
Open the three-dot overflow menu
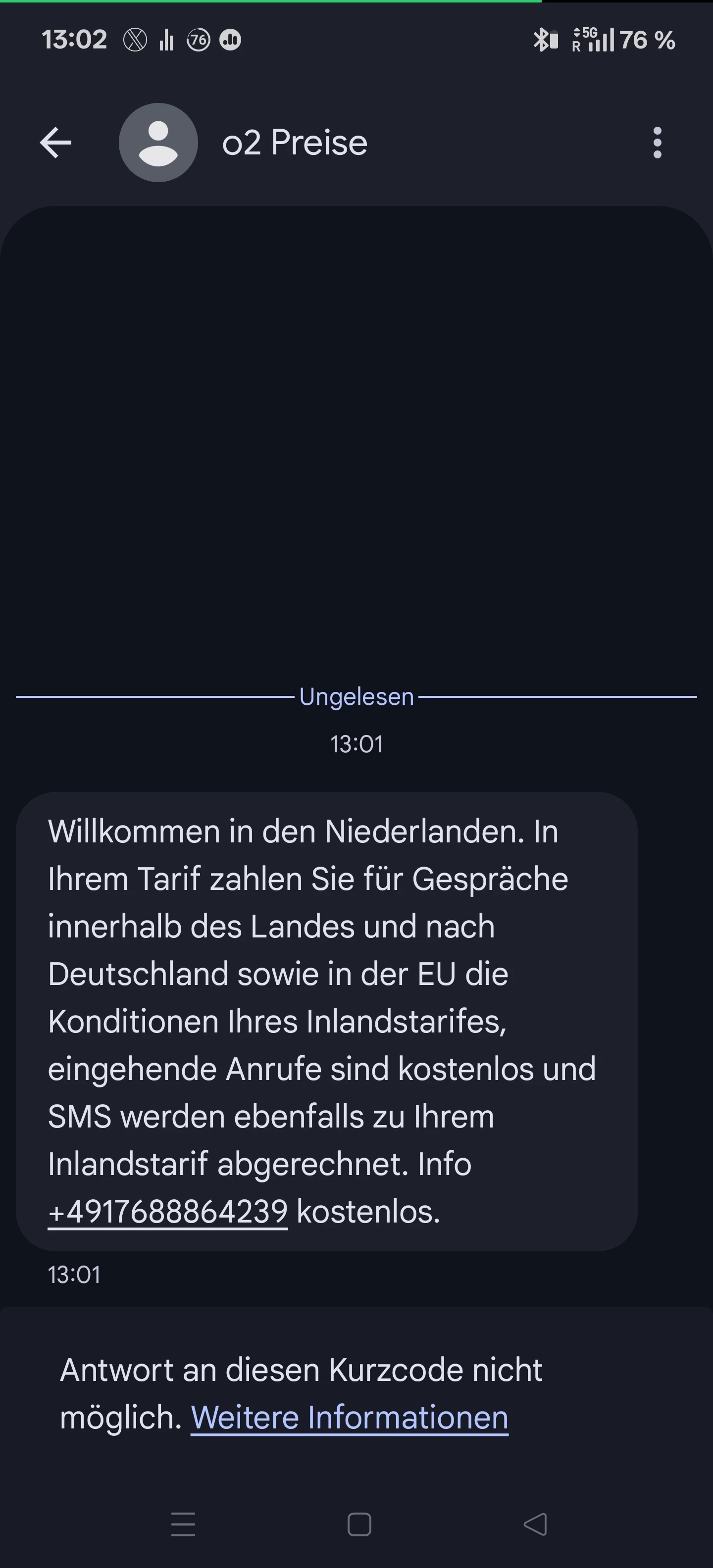[657, 143]
